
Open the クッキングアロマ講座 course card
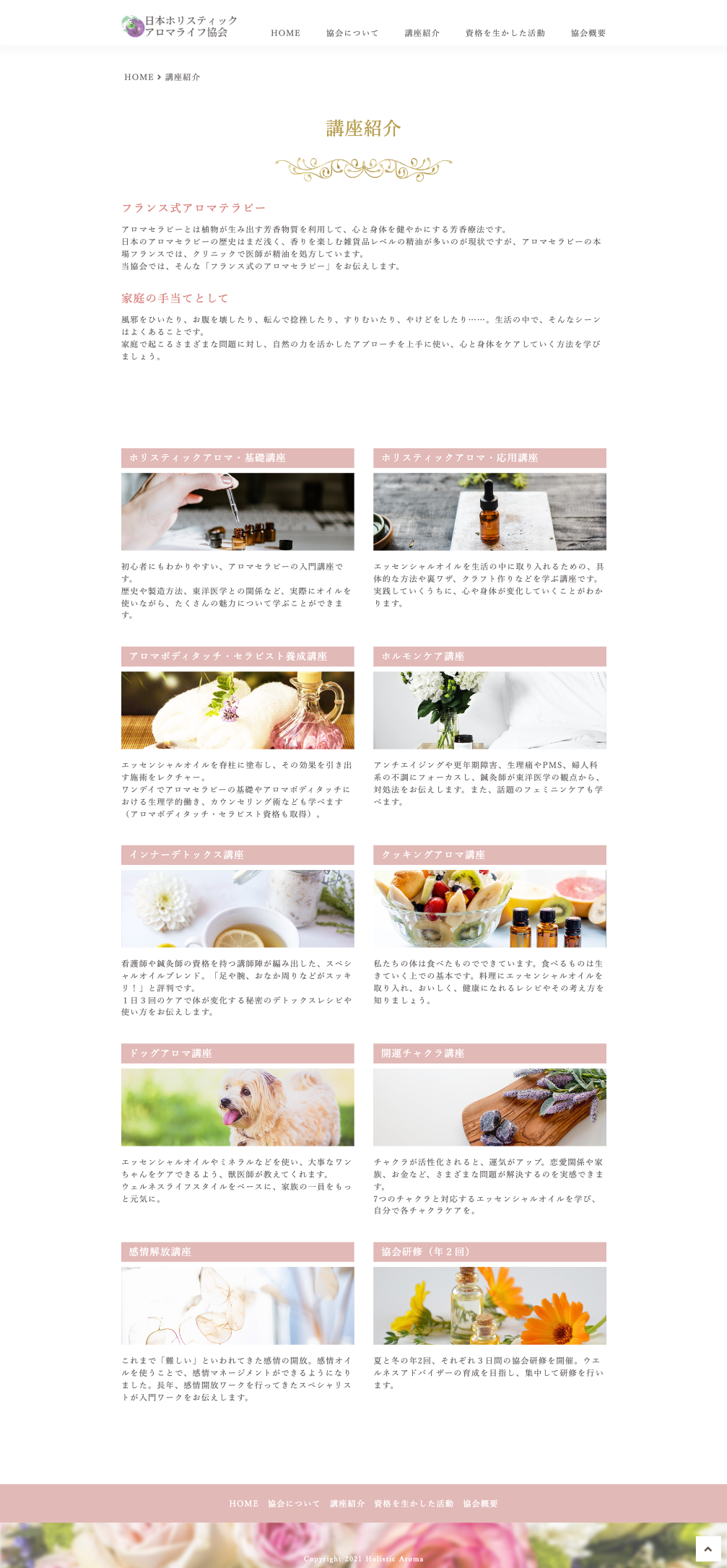click(x=489, y=908)
